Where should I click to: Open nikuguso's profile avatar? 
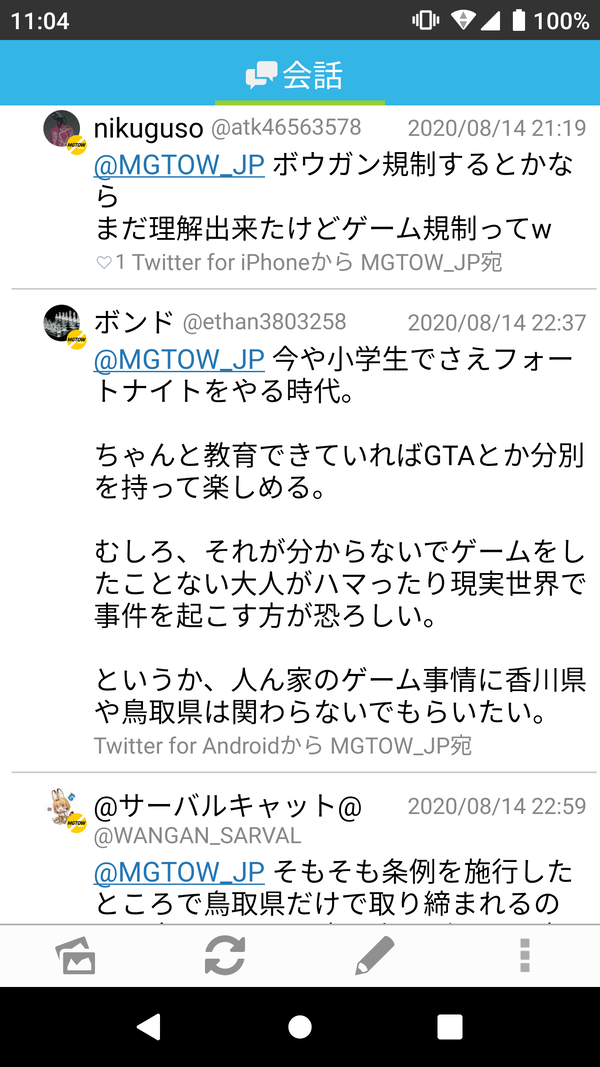64,131
